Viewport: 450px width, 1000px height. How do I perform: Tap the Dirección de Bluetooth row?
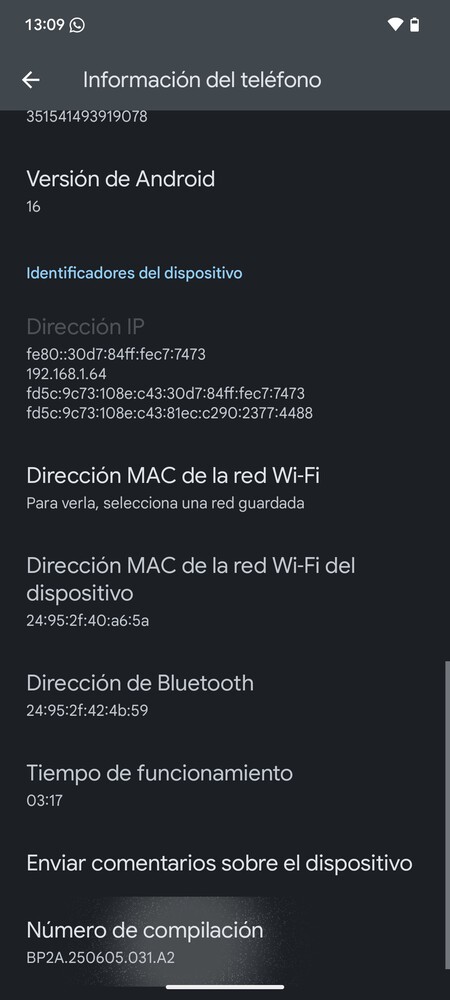coord(225,696)
